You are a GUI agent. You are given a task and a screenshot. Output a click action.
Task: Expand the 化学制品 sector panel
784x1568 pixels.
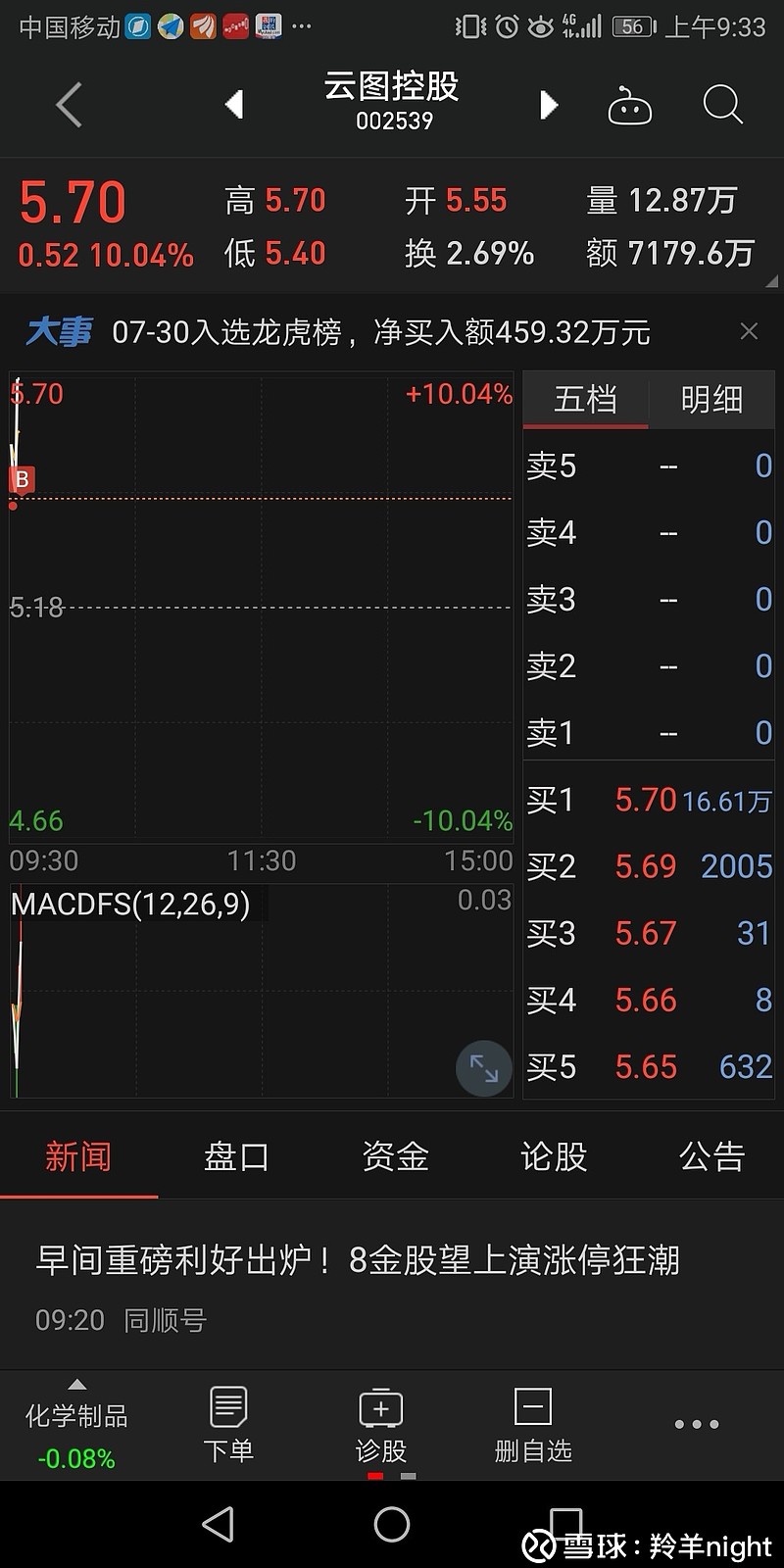click(x=76, y=1426)
